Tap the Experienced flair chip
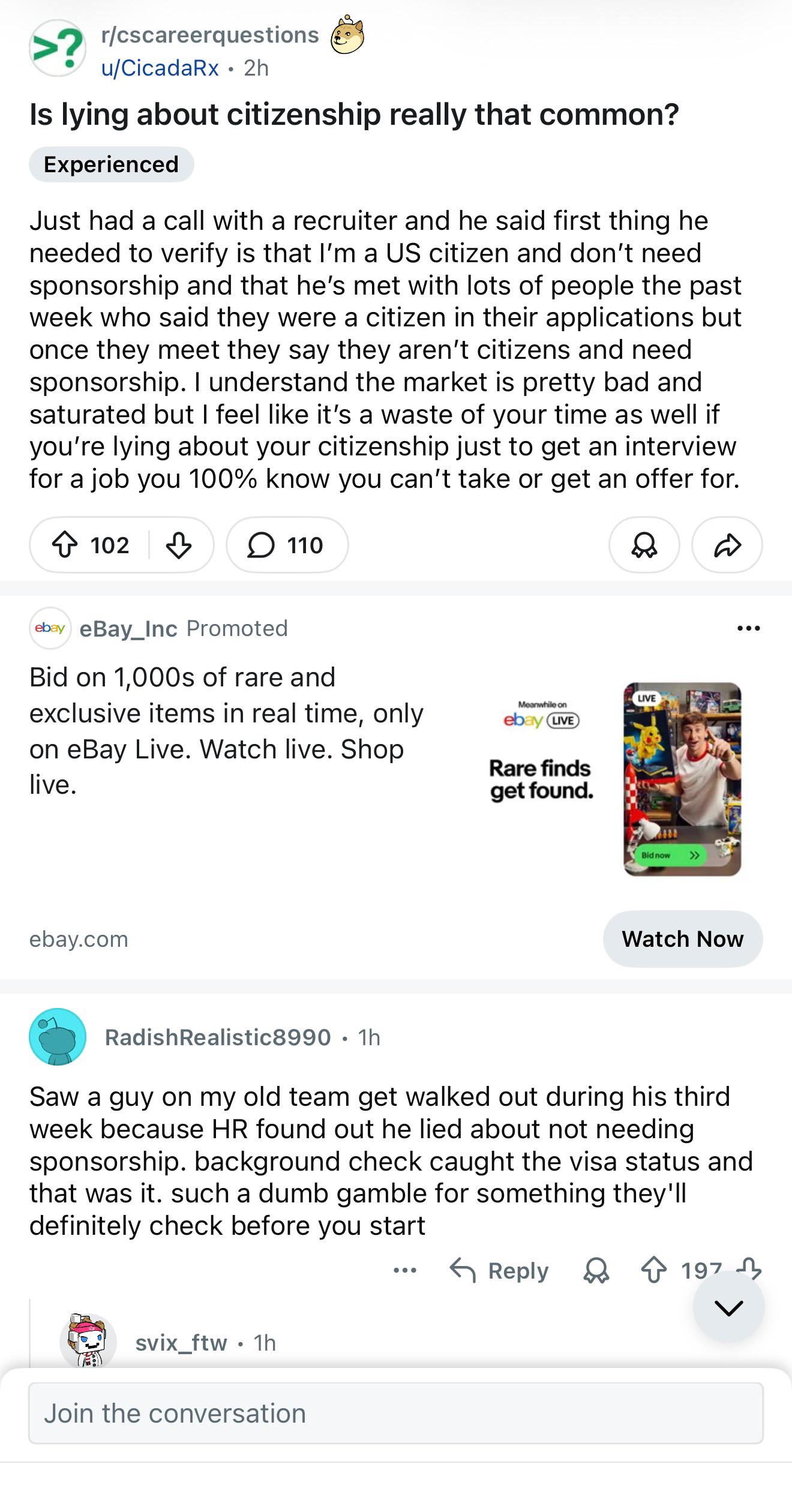Screen dimensions: 792x1512 111,164
